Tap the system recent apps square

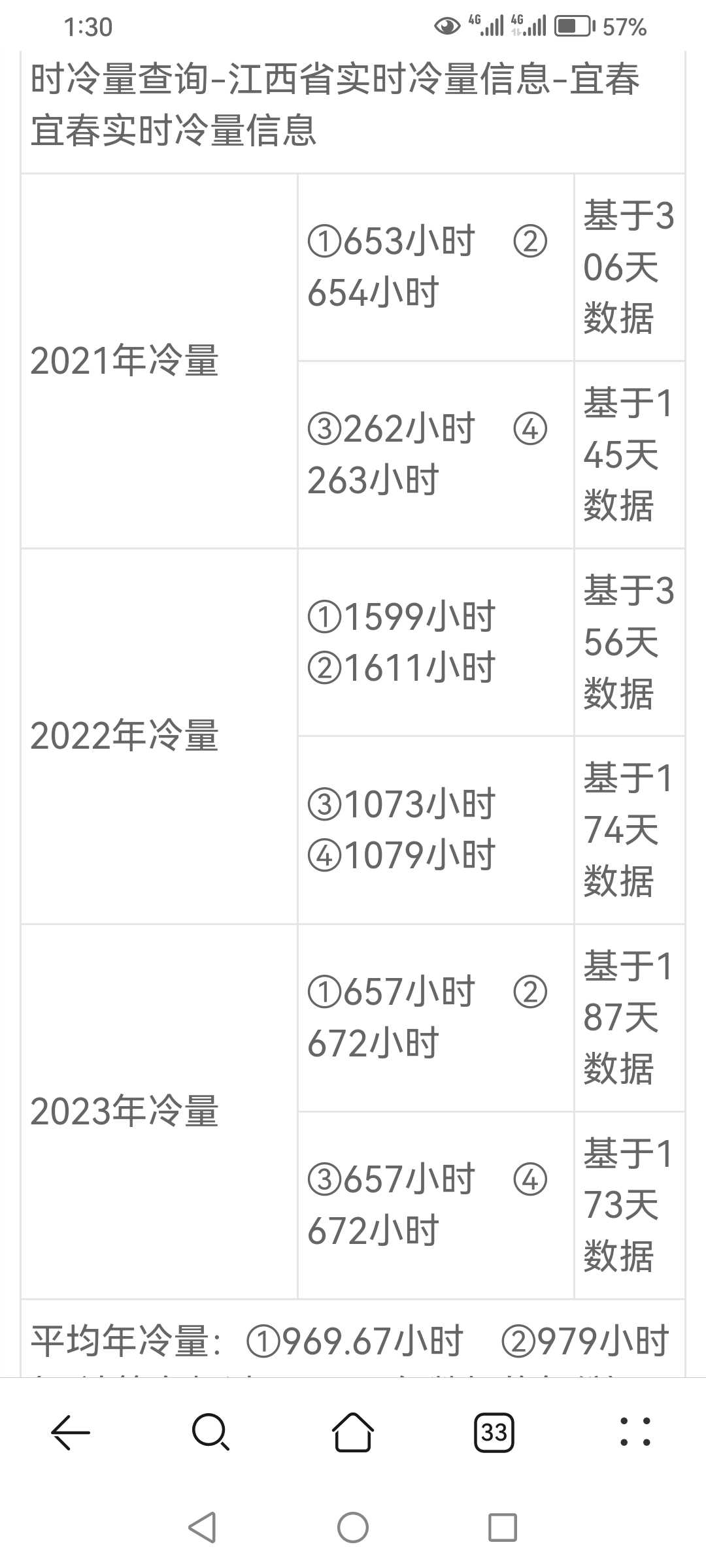tap(503, 1527)
